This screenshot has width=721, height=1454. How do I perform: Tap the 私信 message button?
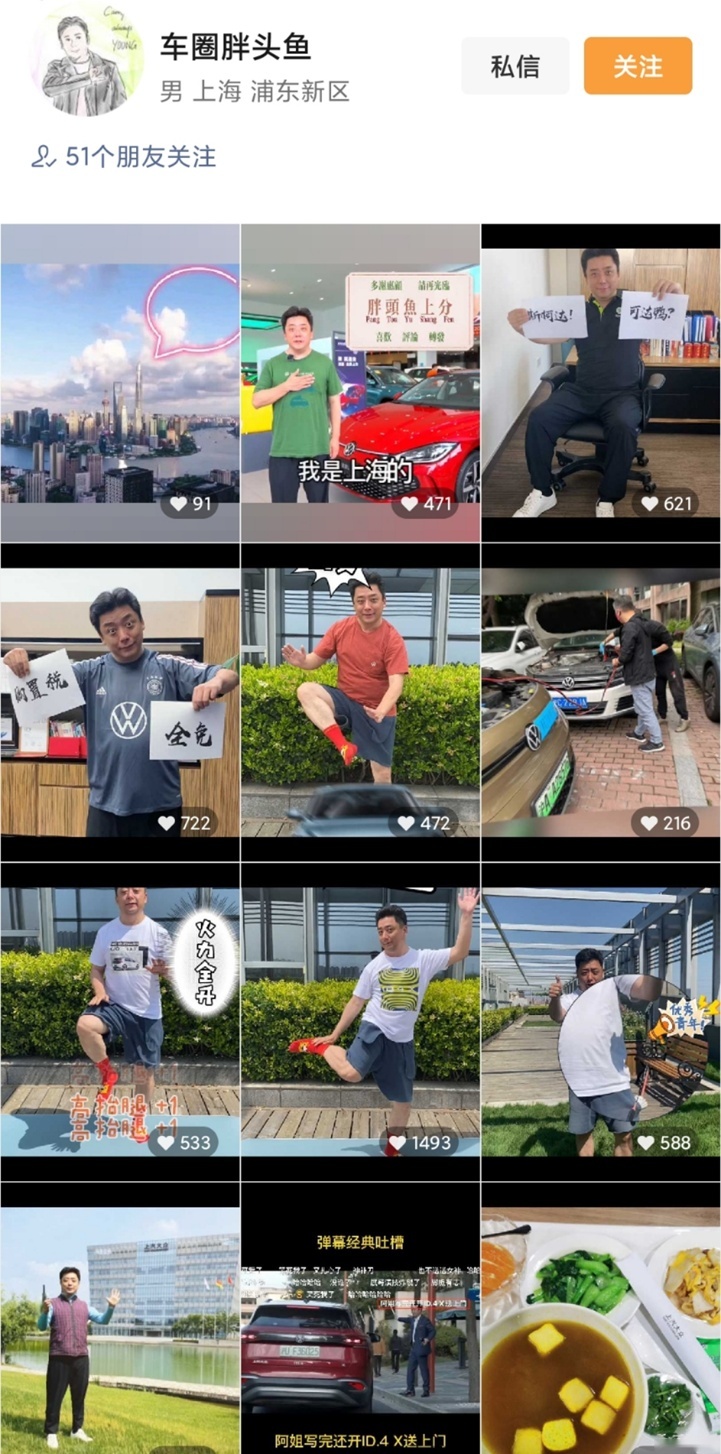515,66
